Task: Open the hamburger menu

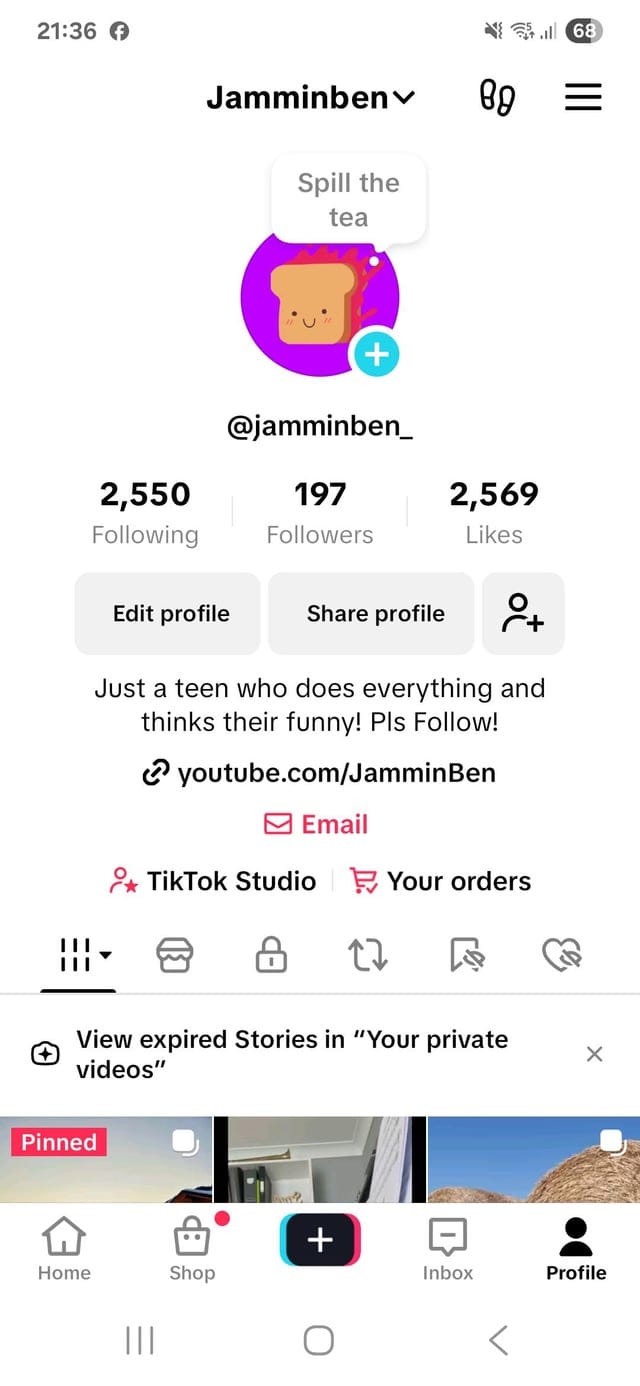Action: (x=584, y=97)
